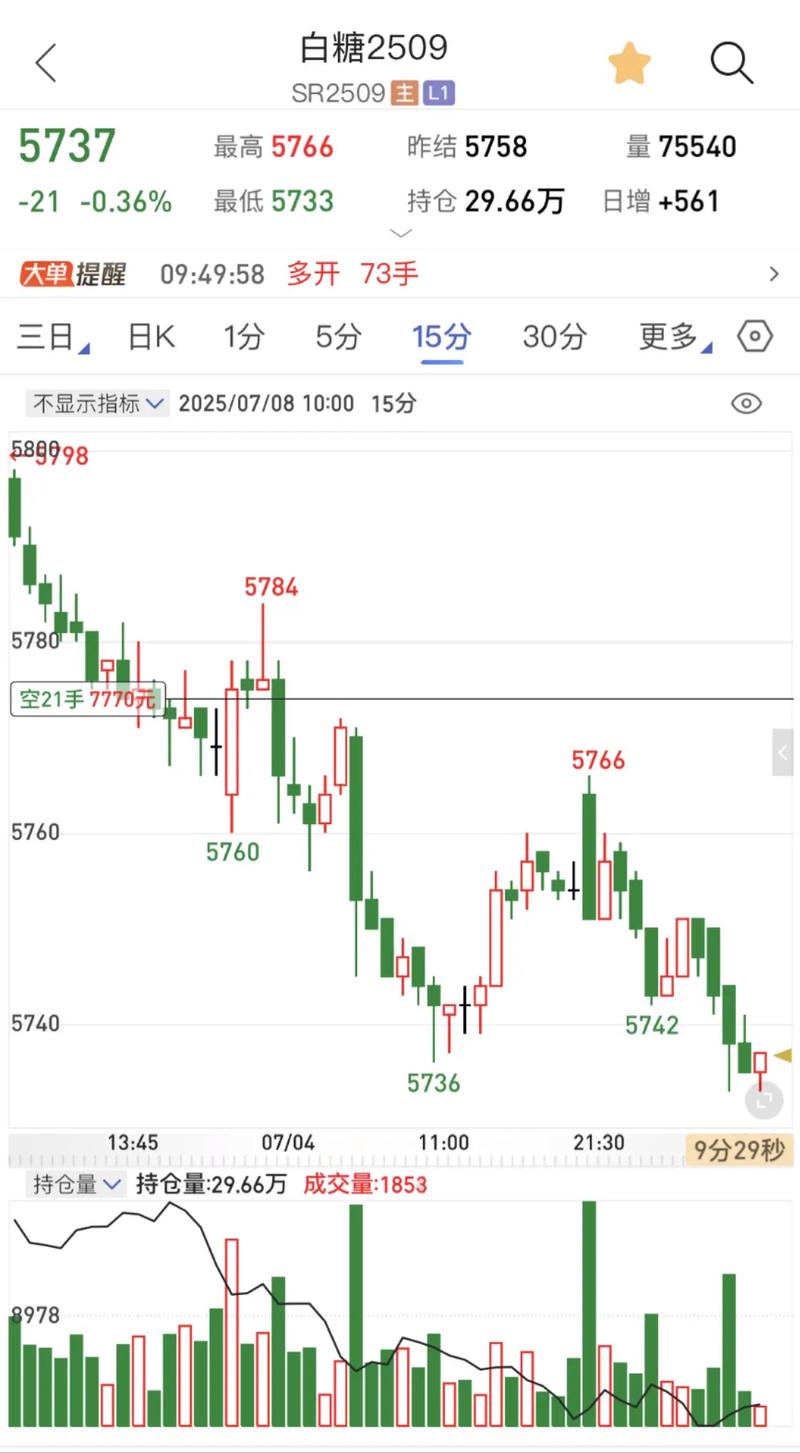Select the 5分 timeframe
The height and width of the screenshot is (1453, 800).
tap(338, 338)
